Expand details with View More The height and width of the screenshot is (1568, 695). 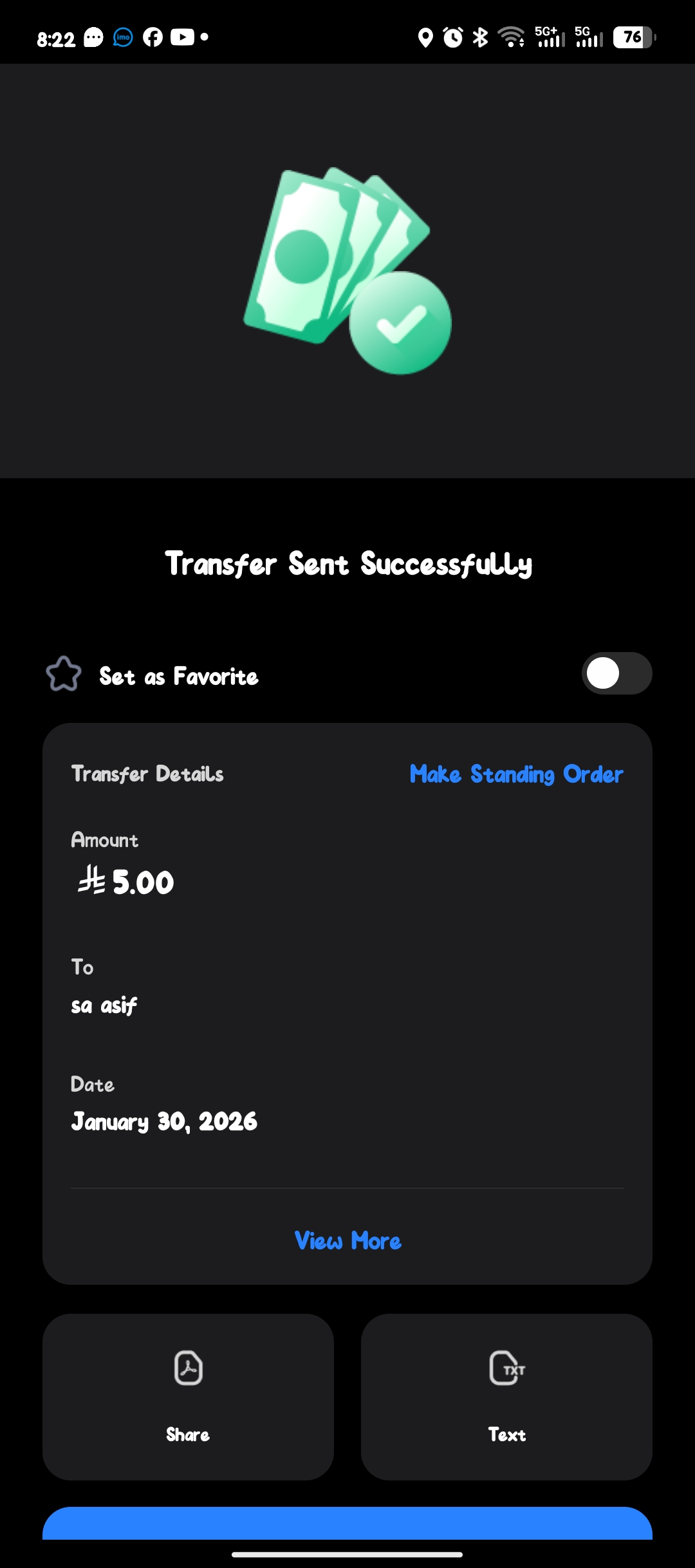(347, 1240)
